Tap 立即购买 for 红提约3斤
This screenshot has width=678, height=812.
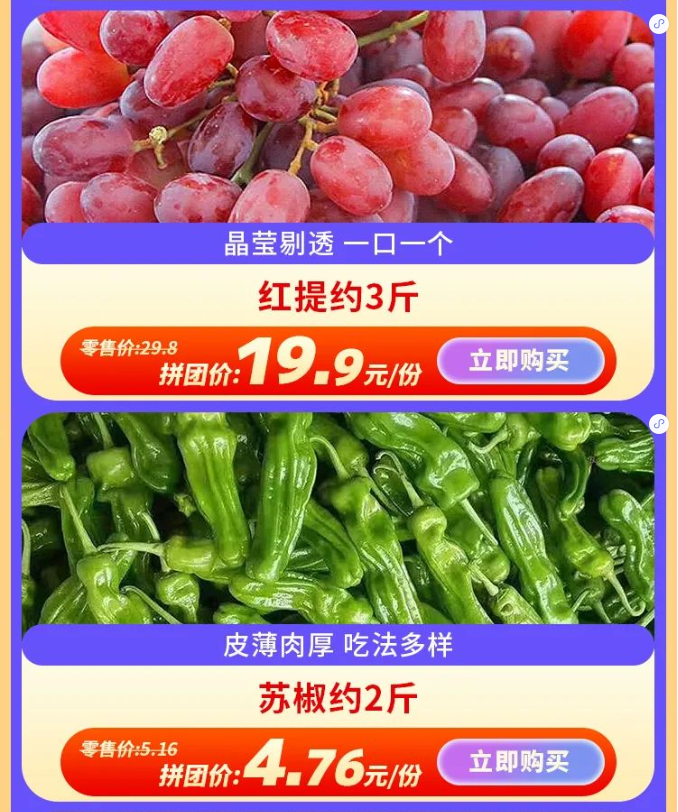click(x=520, y=361)
